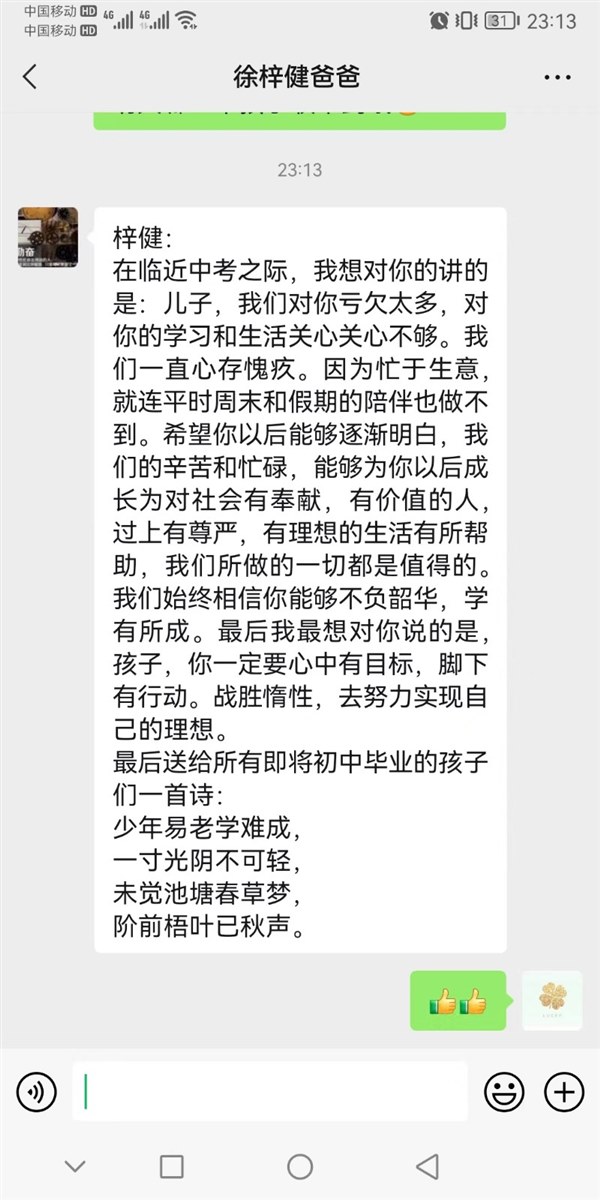Switch to voice message input
The width and height of the screenshot is (600, 1200).
click(x=36, y=1091)
